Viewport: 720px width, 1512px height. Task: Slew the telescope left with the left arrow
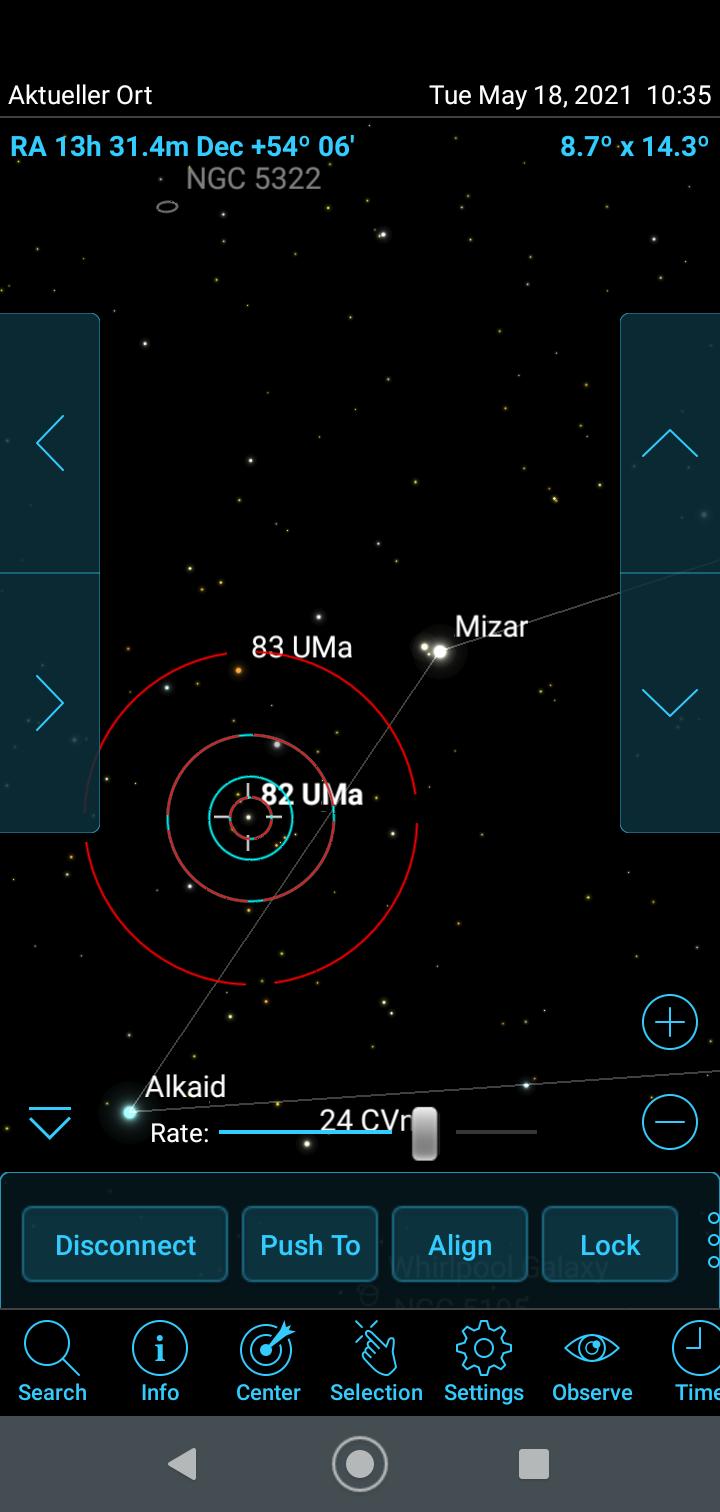[50, 443]
